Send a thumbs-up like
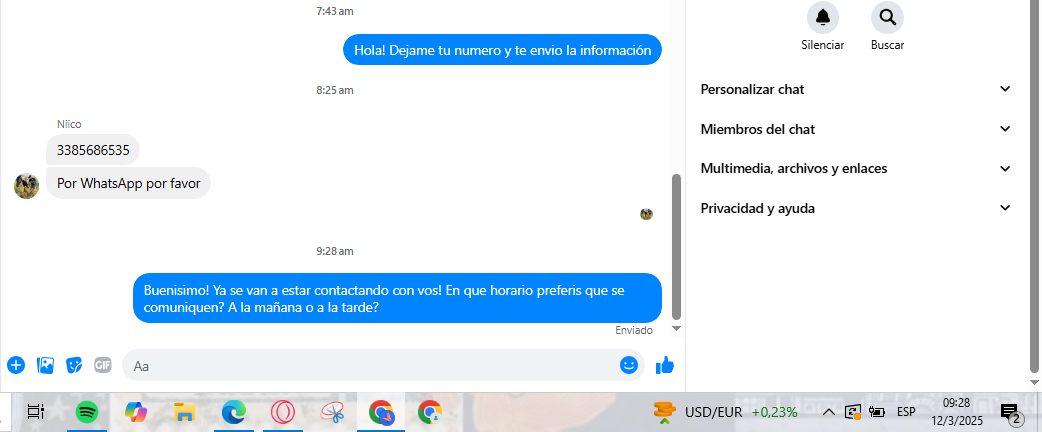Viewport: 1042px width, 432px height. (665, 365)
